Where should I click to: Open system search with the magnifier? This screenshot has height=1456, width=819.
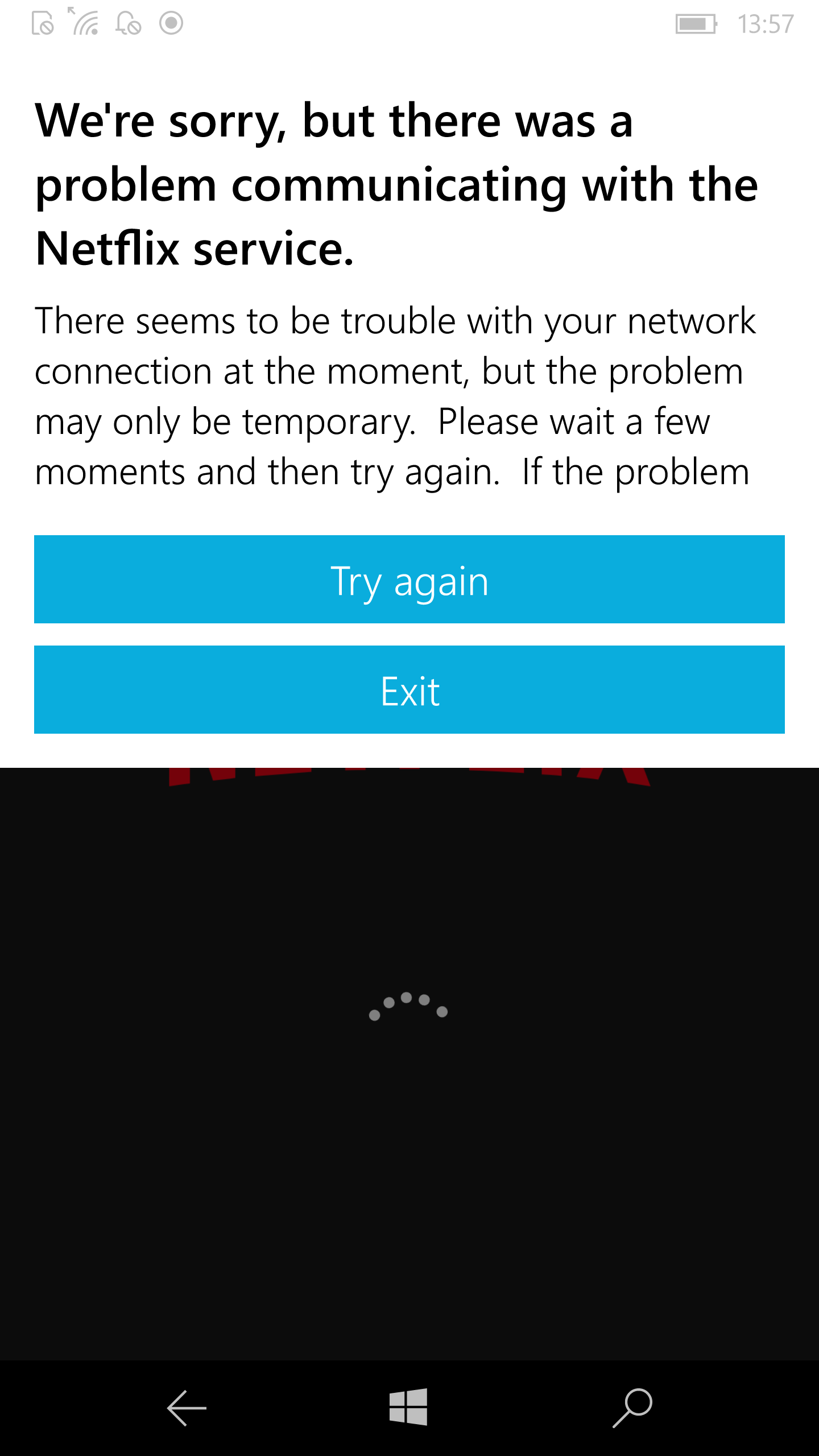click(x=632, y=1408)
